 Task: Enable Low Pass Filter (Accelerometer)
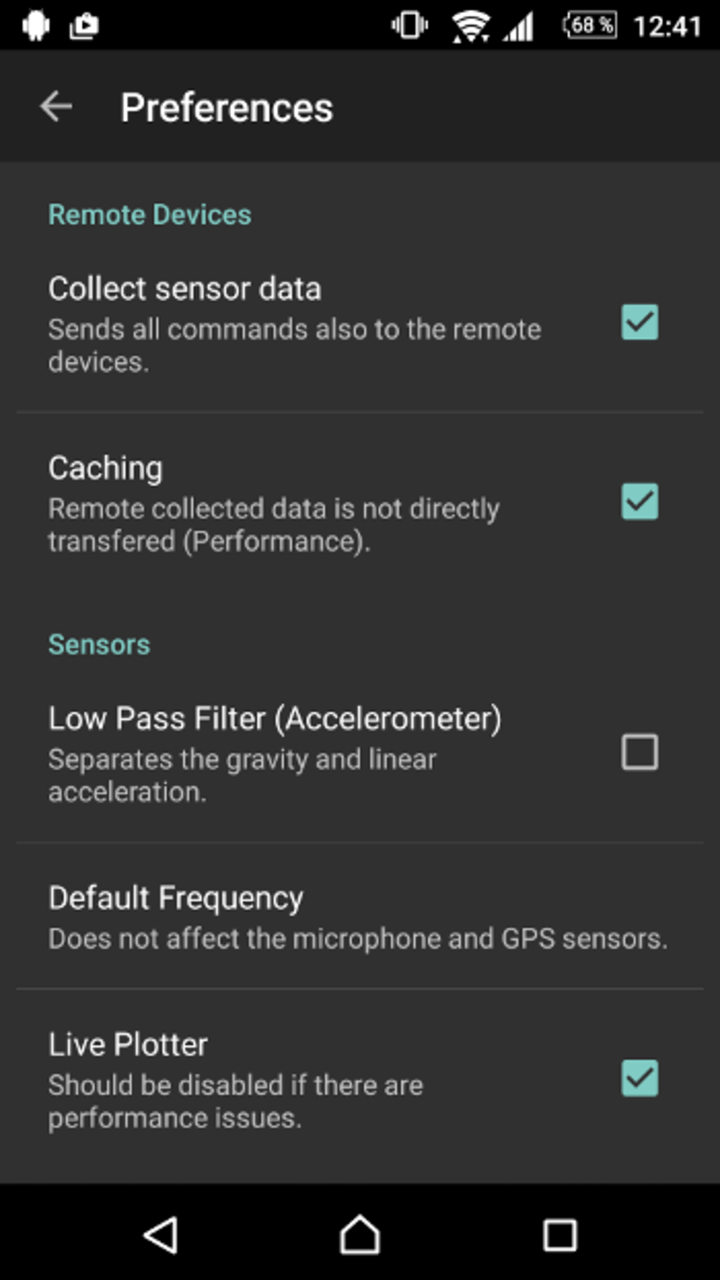pyautogui.click(x=640, y=751)
